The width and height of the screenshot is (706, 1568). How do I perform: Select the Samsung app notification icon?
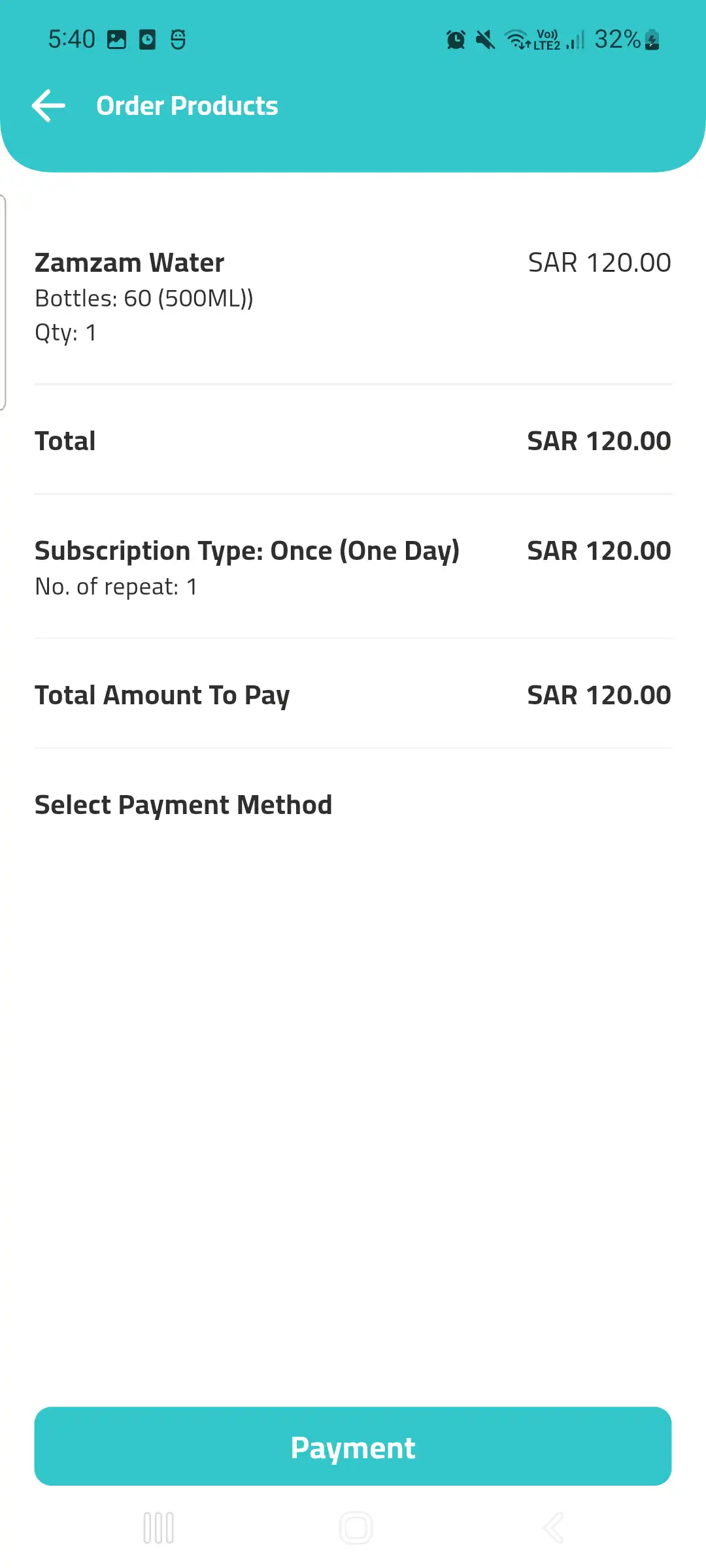coord(176,39)
